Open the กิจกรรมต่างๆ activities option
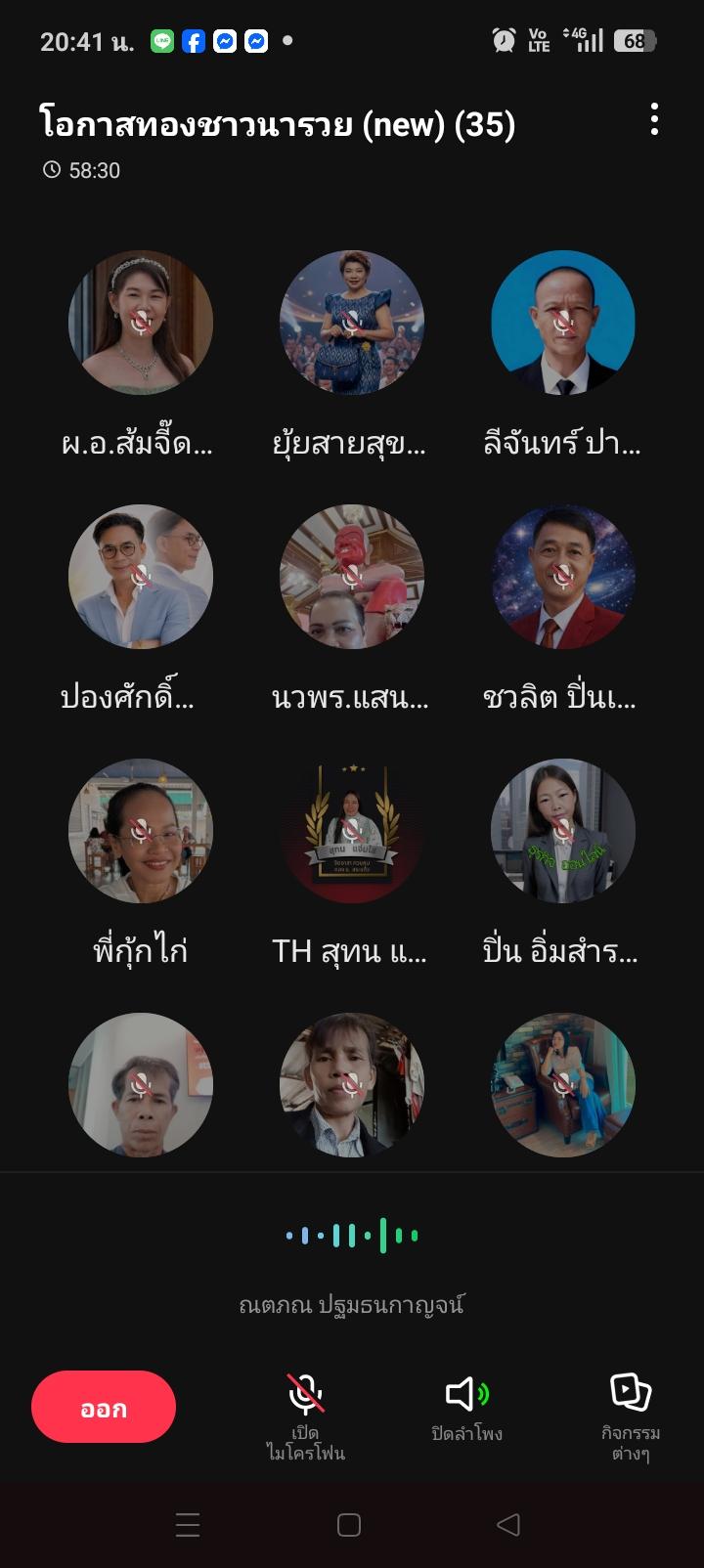 pos(631,1416)
